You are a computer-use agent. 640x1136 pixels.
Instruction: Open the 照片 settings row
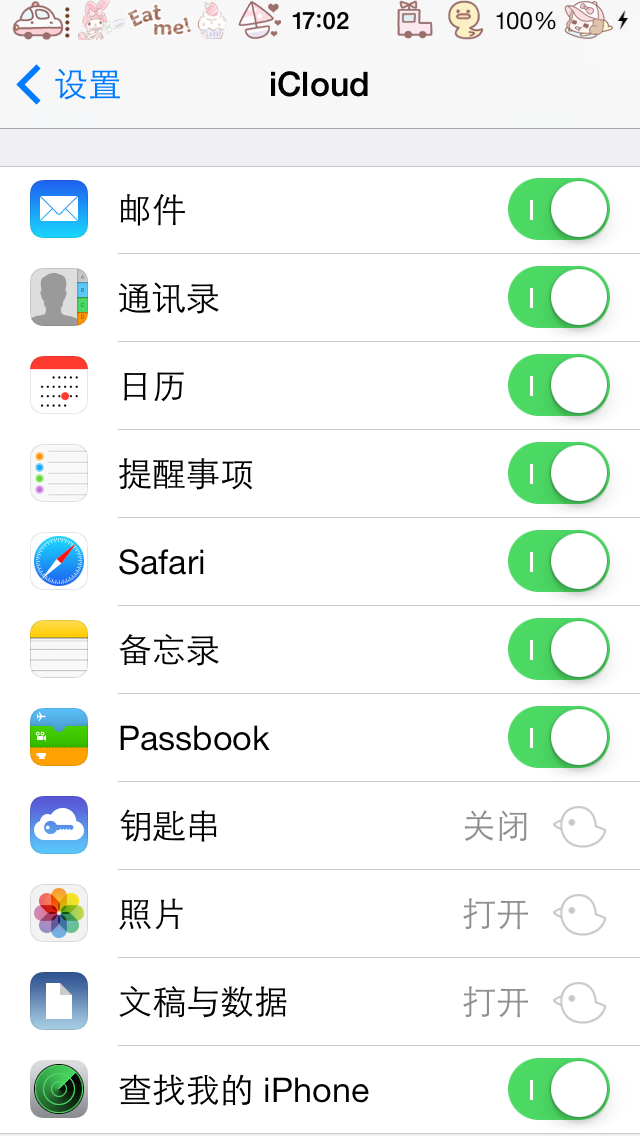(x=320, y=914)
